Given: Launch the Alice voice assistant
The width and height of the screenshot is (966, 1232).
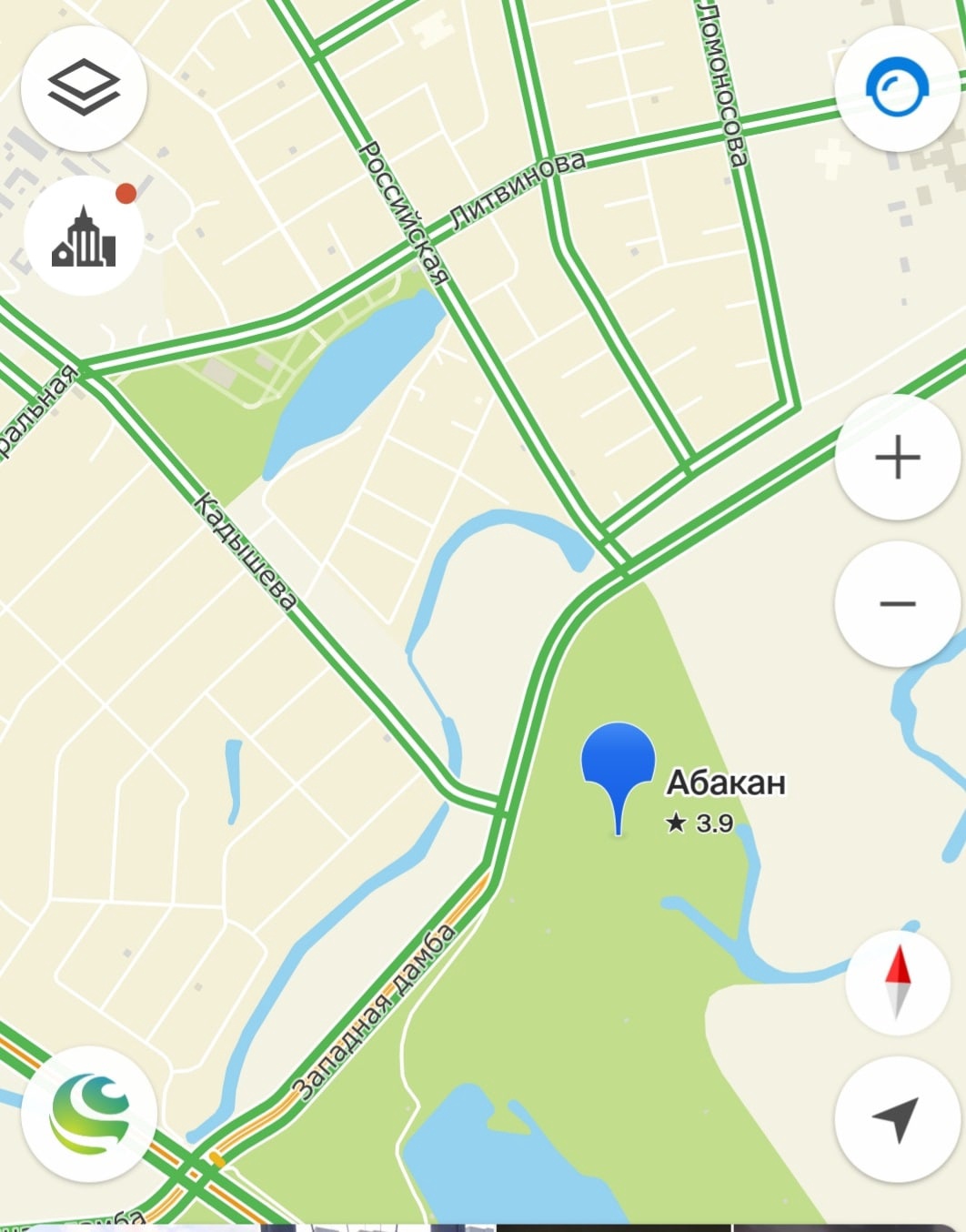Looking at the screenshot, I should [897, 88].
